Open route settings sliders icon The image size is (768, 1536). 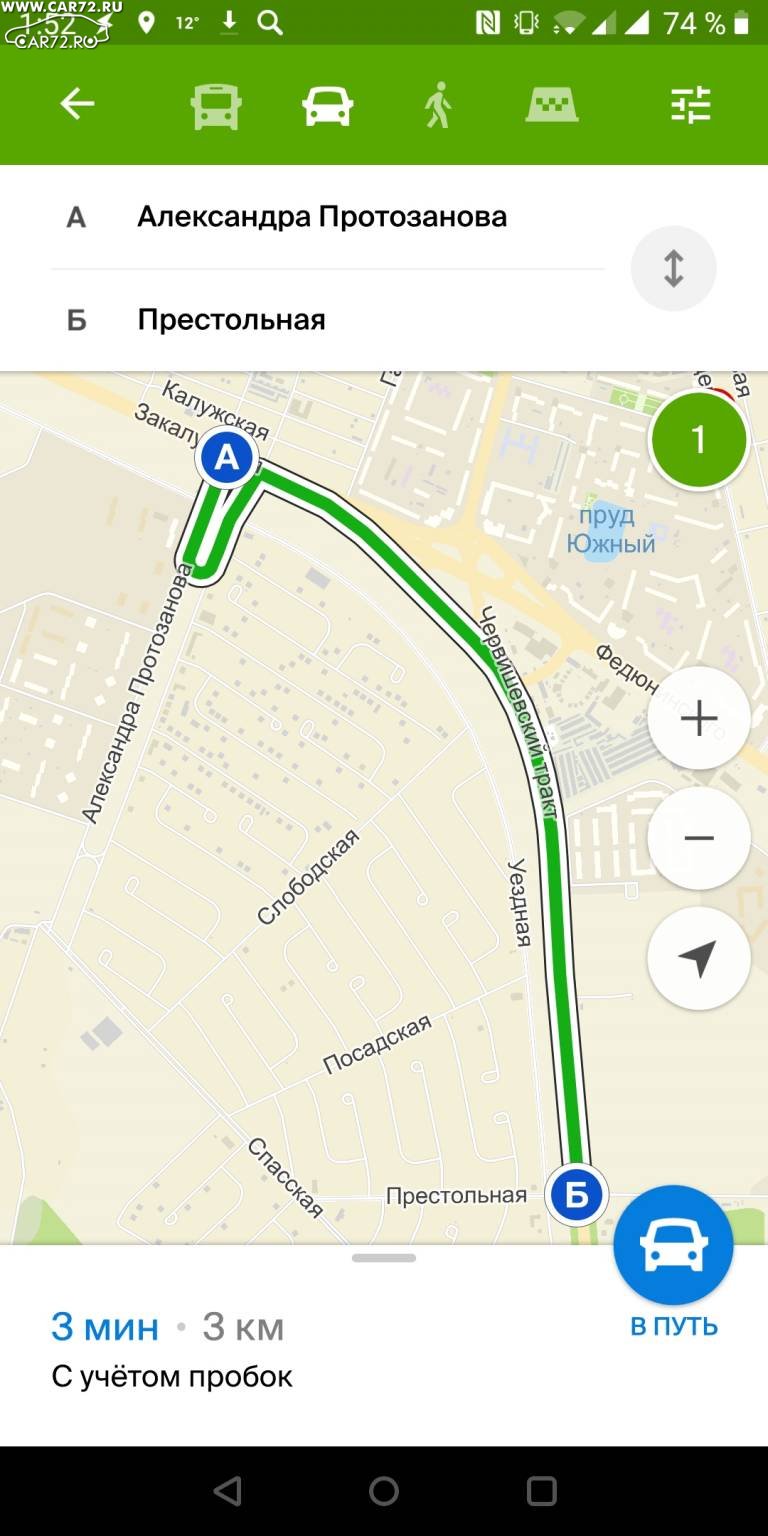pyautogui.click(x=690, y=104)
